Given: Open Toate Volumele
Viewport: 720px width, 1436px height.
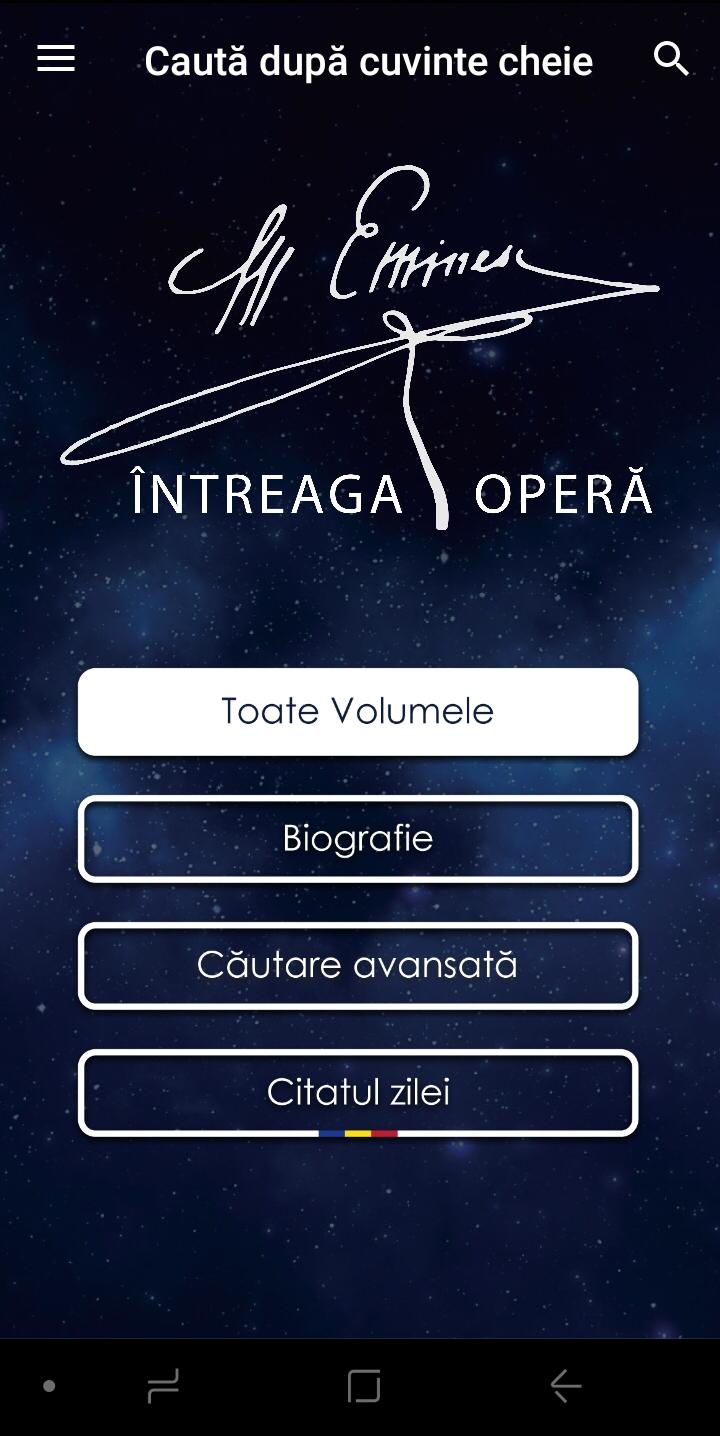Looking at the screenshot, I should [x=358, y=712].
